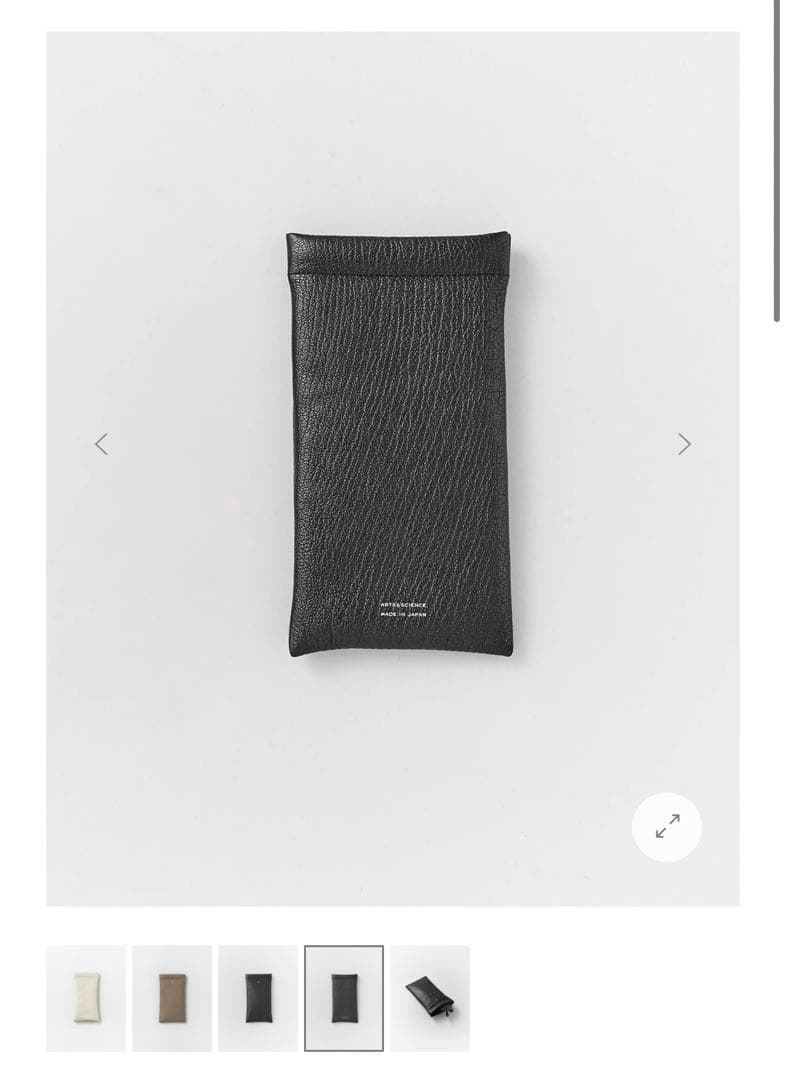This screenshot has height=1080, width=786.
Task: Select the angled black pouch thumbnail
Action: [430, 998]
